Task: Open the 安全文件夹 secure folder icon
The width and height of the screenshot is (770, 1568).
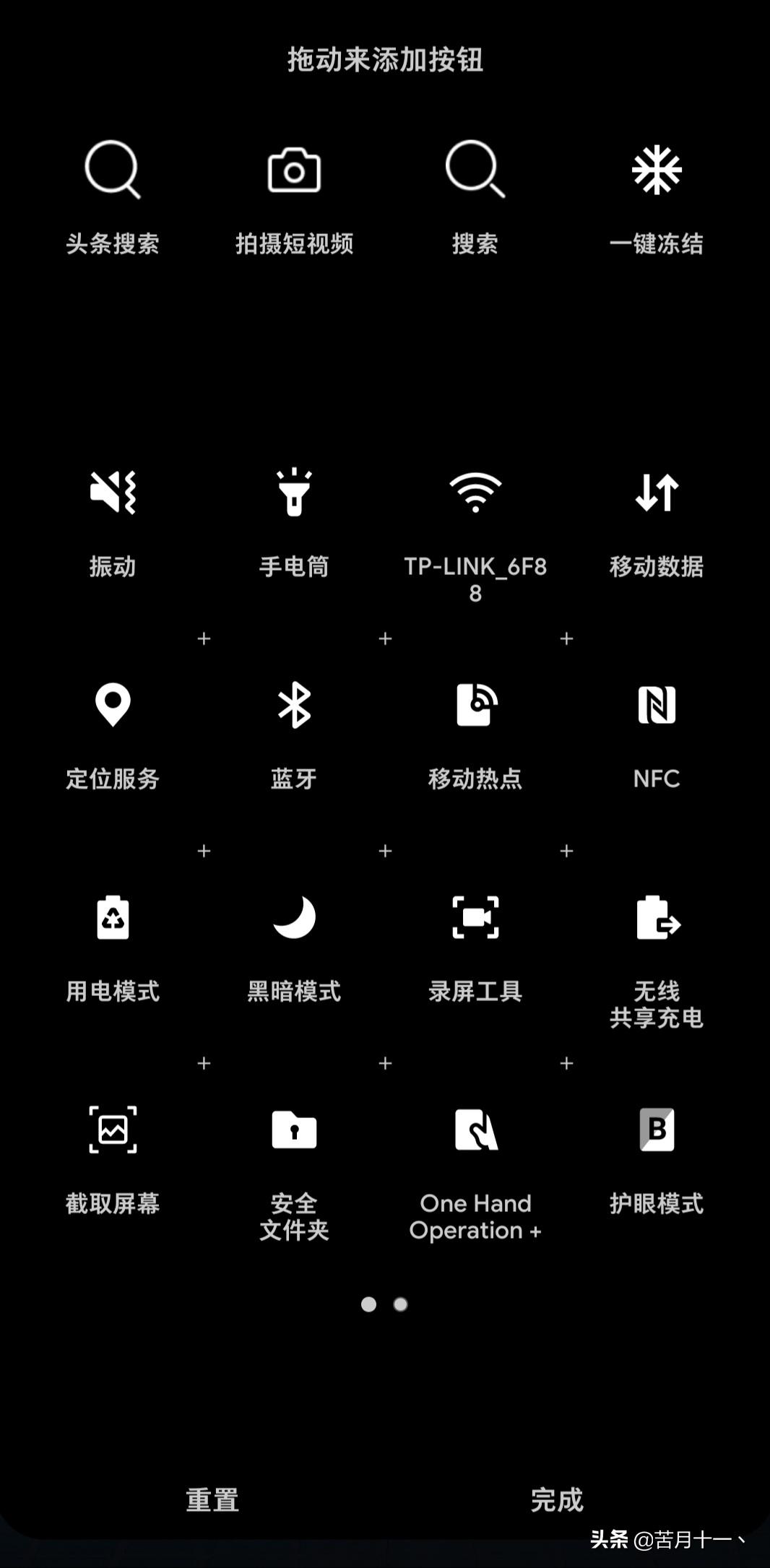Action: coord(293,1129)
